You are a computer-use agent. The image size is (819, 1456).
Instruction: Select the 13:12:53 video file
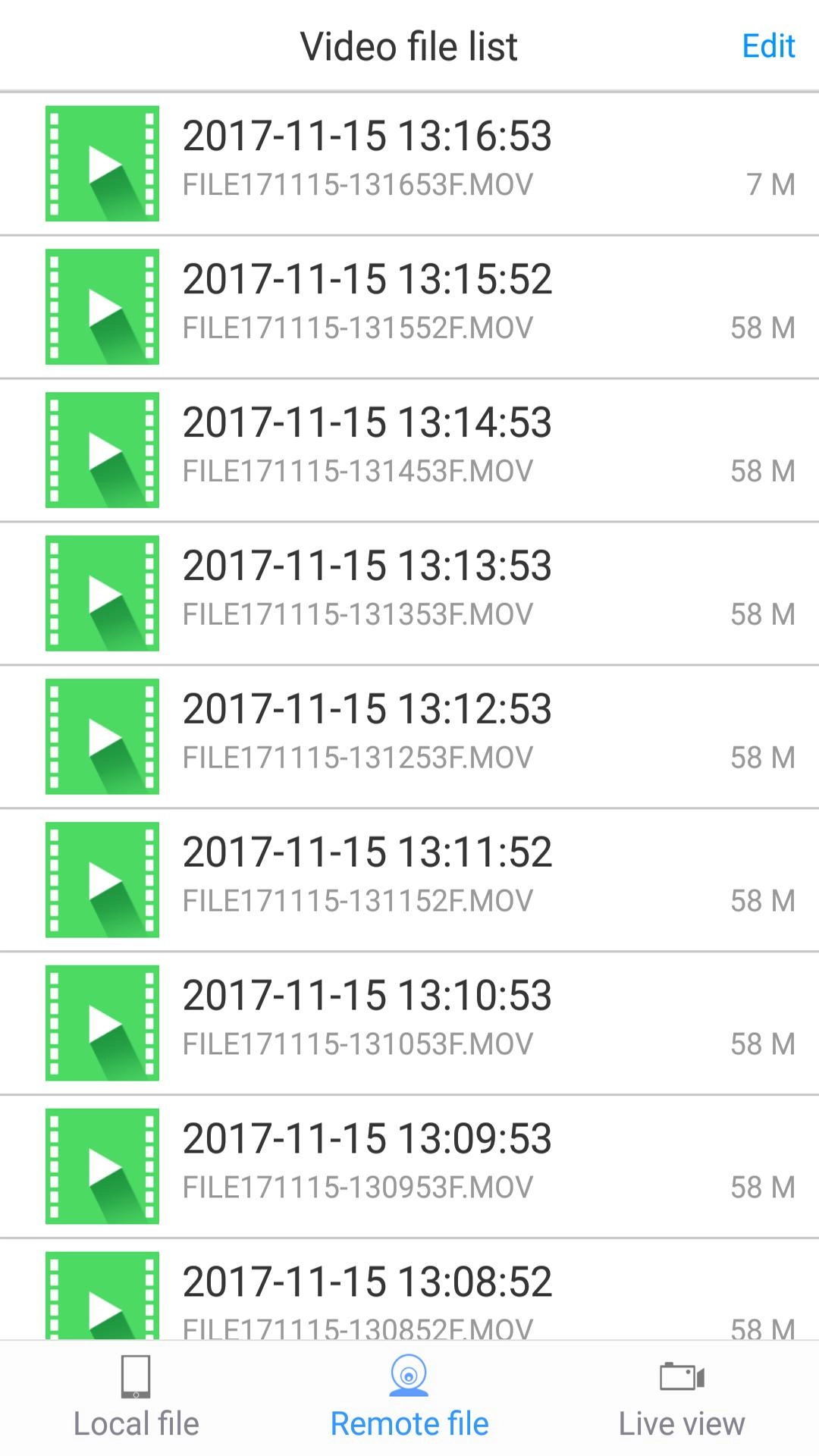[409, 737]
